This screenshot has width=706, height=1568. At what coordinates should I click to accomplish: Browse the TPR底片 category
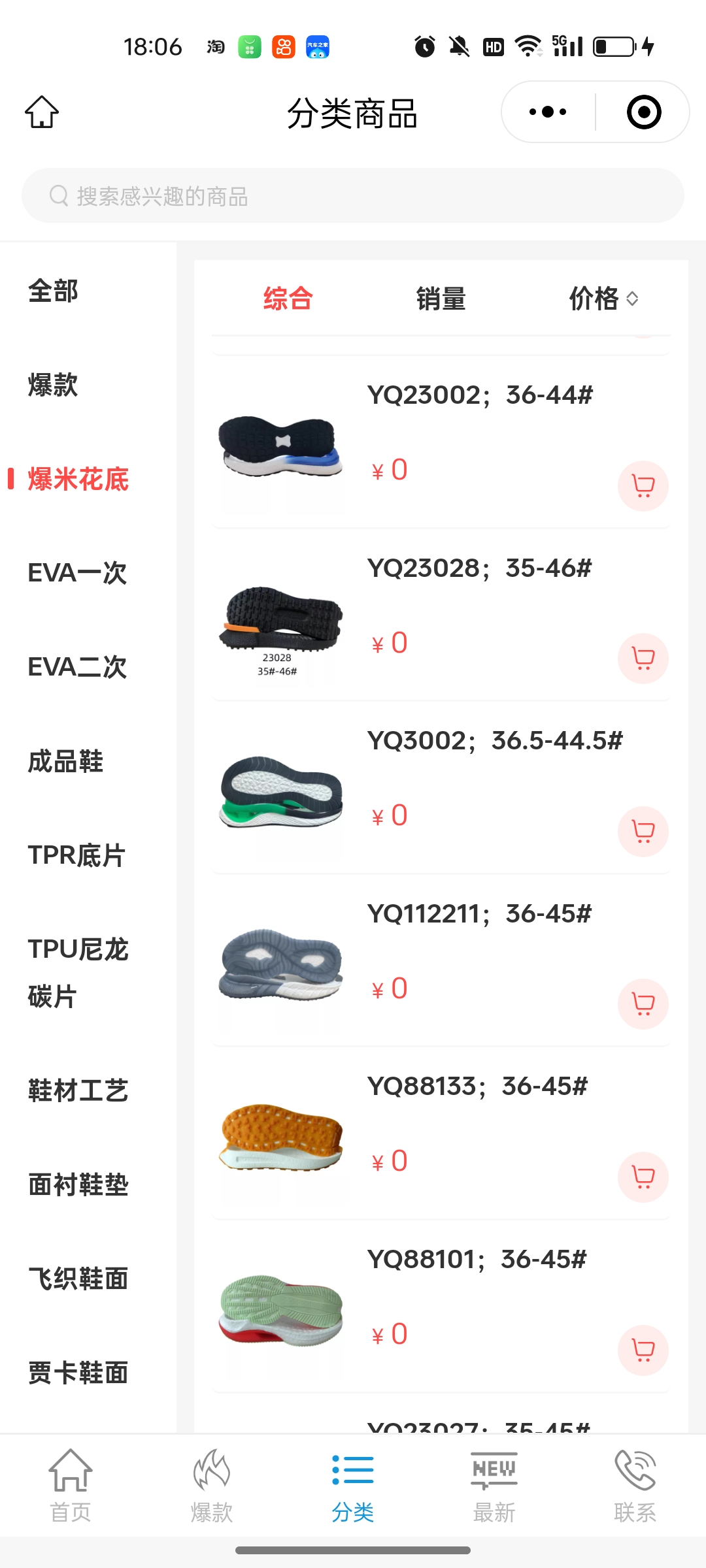(76, 856)
